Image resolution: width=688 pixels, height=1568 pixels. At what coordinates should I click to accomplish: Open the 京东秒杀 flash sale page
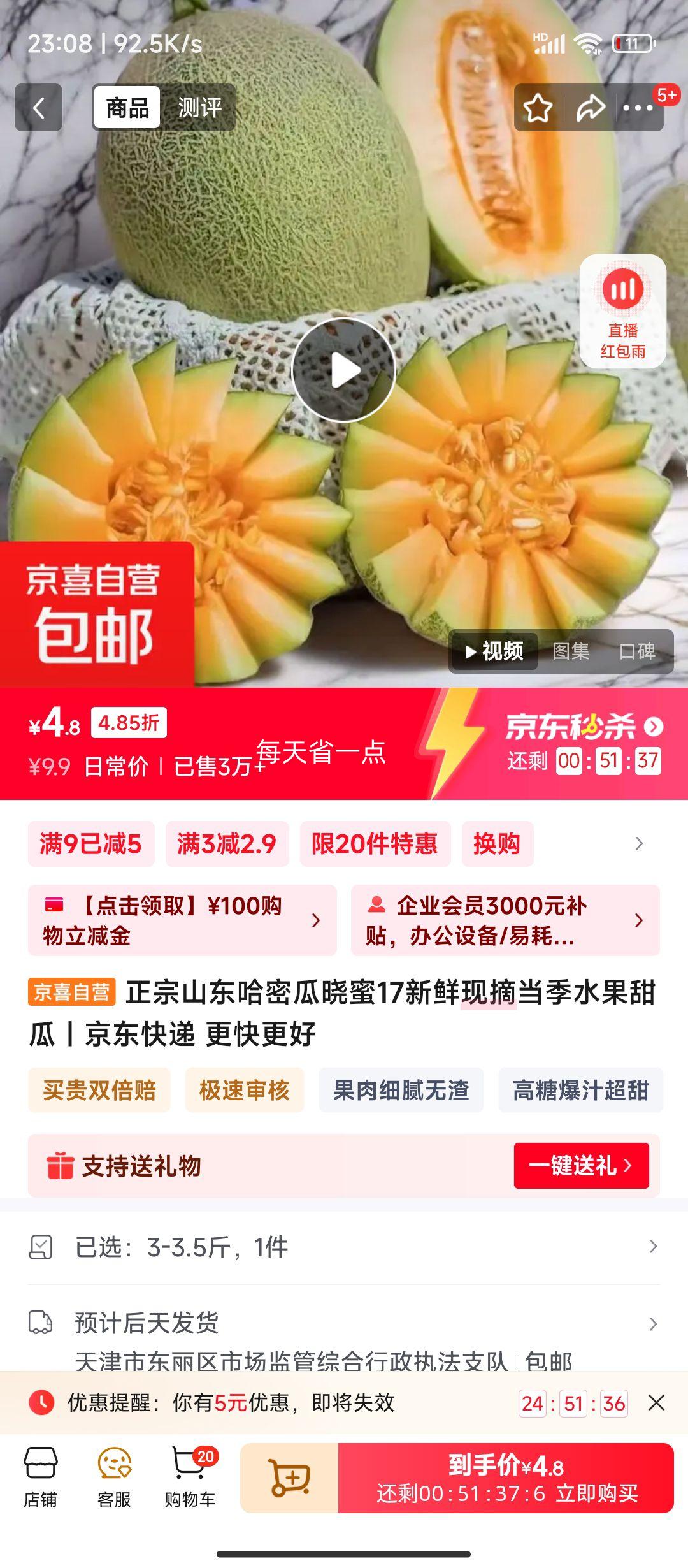point(584,727)
